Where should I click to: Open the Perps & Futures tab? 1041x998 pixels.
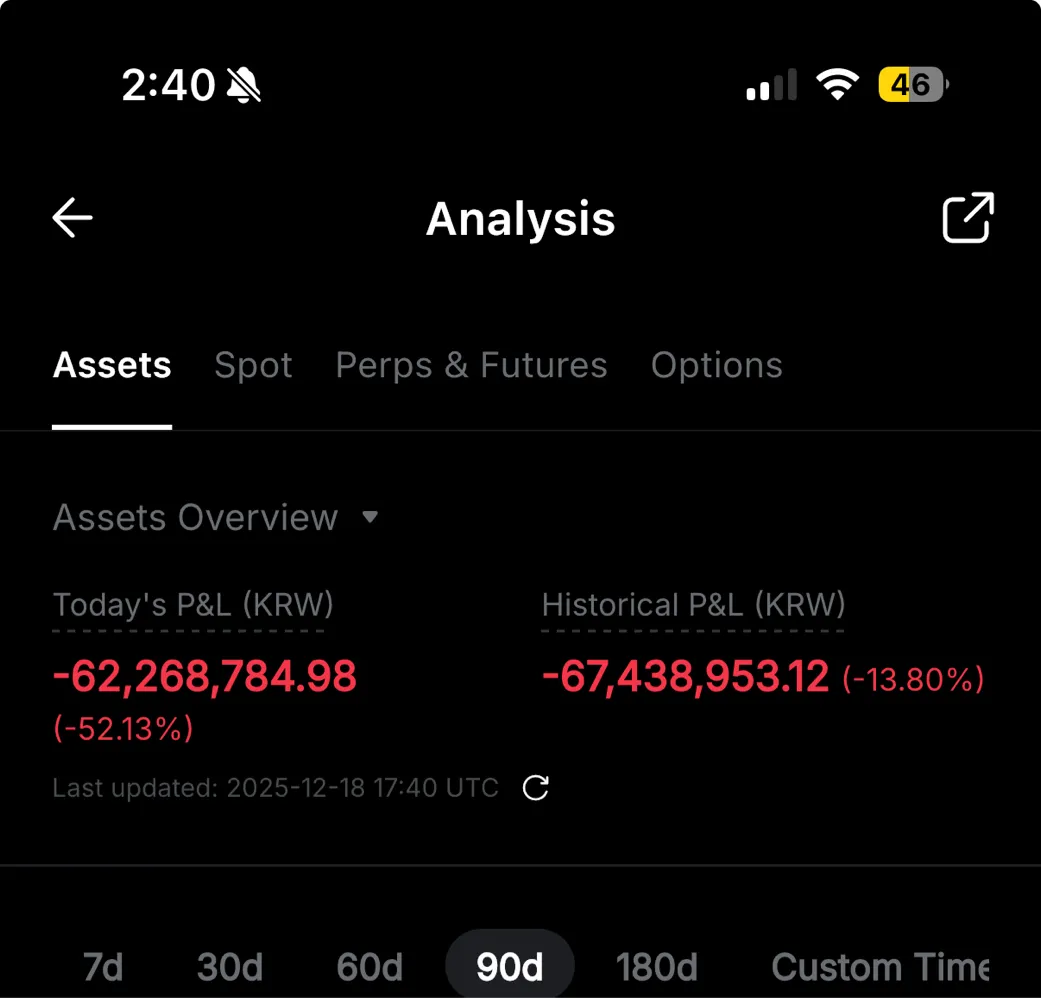(471, 366)
